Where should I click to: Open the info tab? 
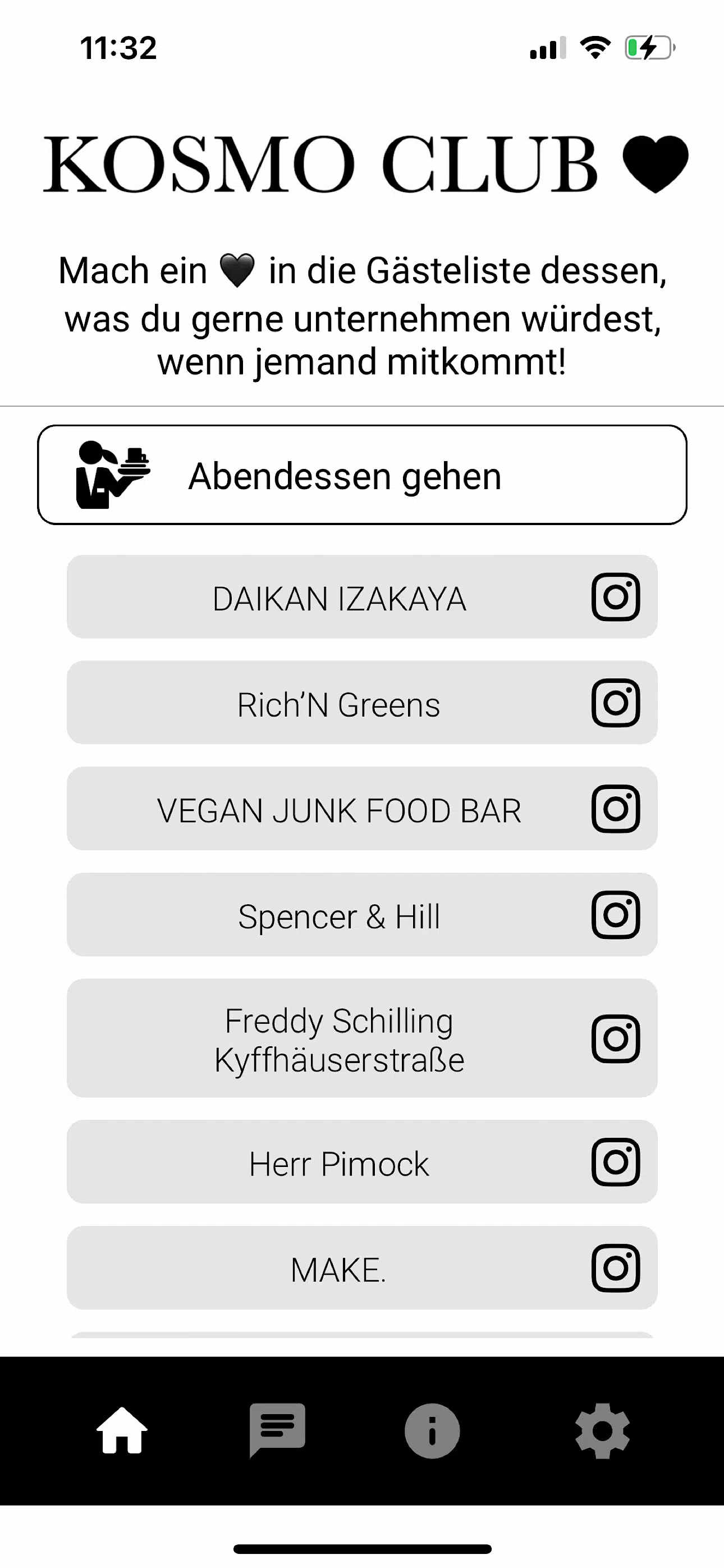pos(432,1430)
